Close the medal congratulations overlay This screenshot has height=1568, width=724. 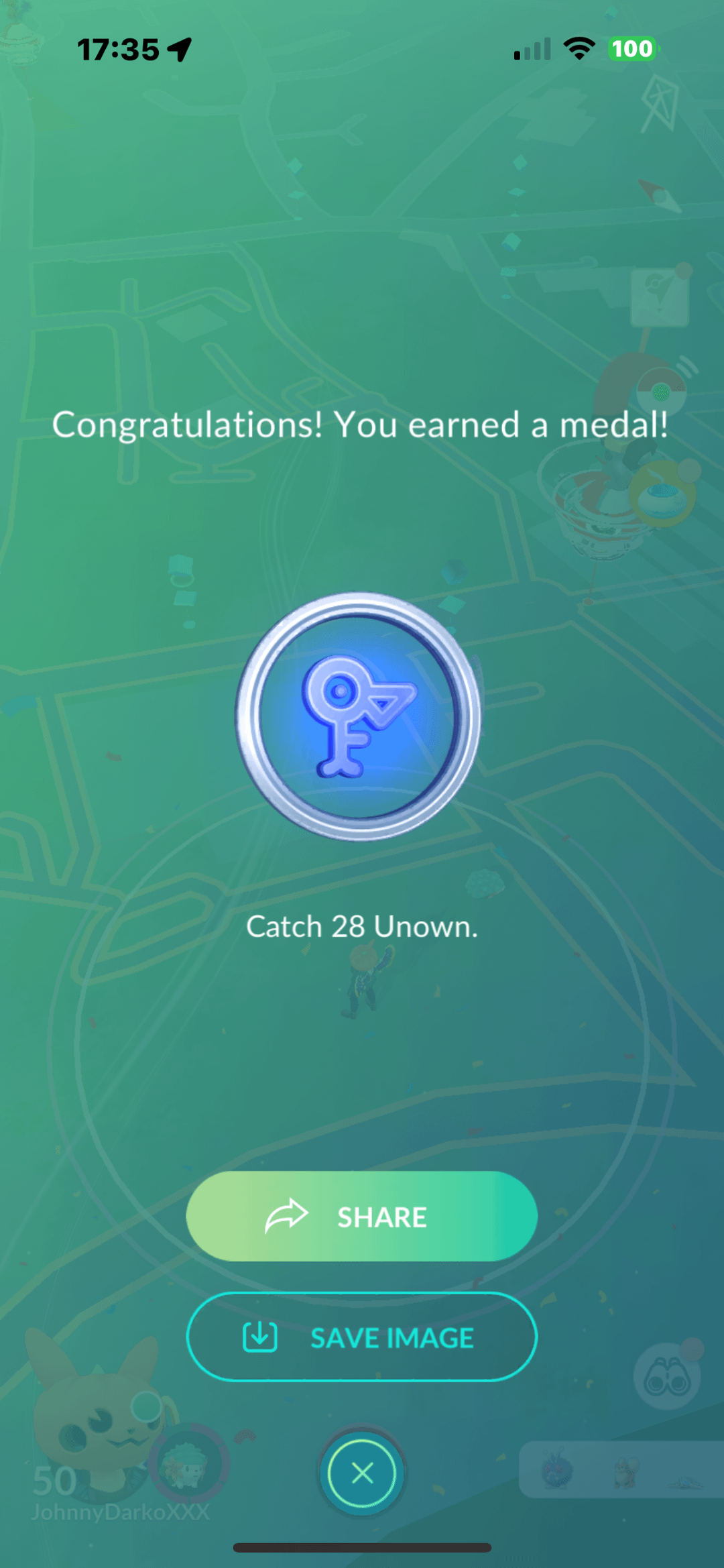point(362,1473)
